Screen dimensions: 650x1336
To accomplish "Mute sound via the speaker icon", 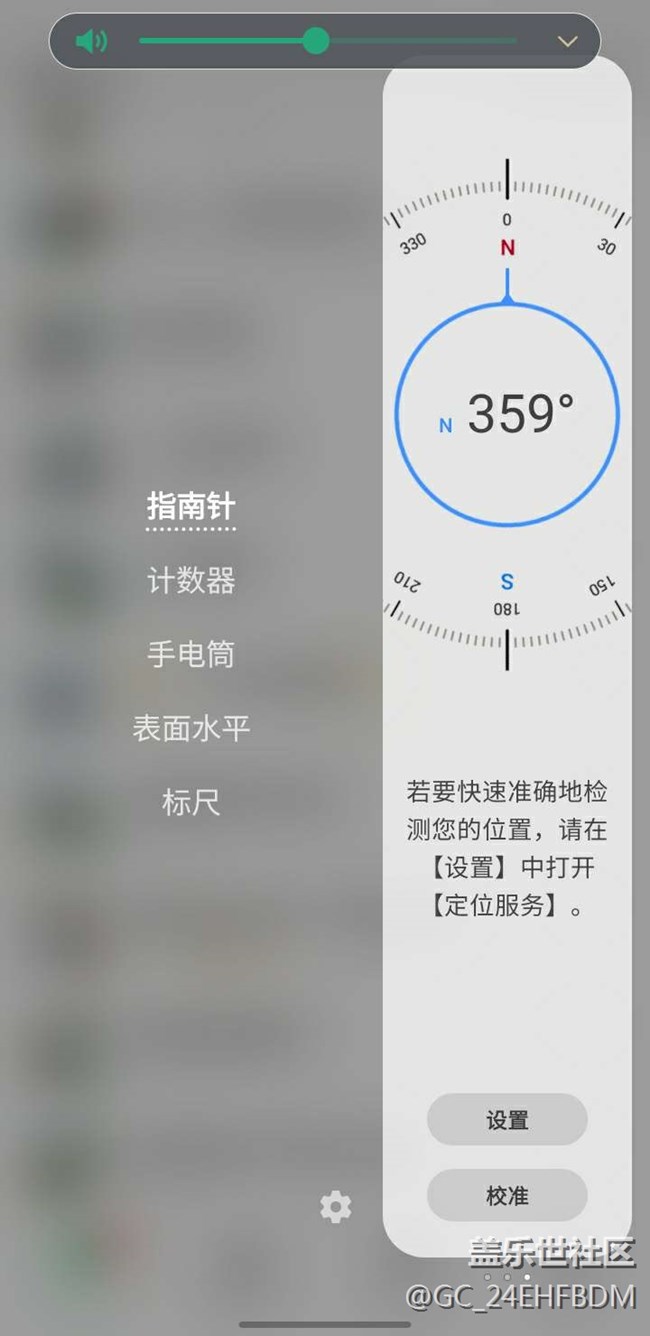I will pos(91,42).
